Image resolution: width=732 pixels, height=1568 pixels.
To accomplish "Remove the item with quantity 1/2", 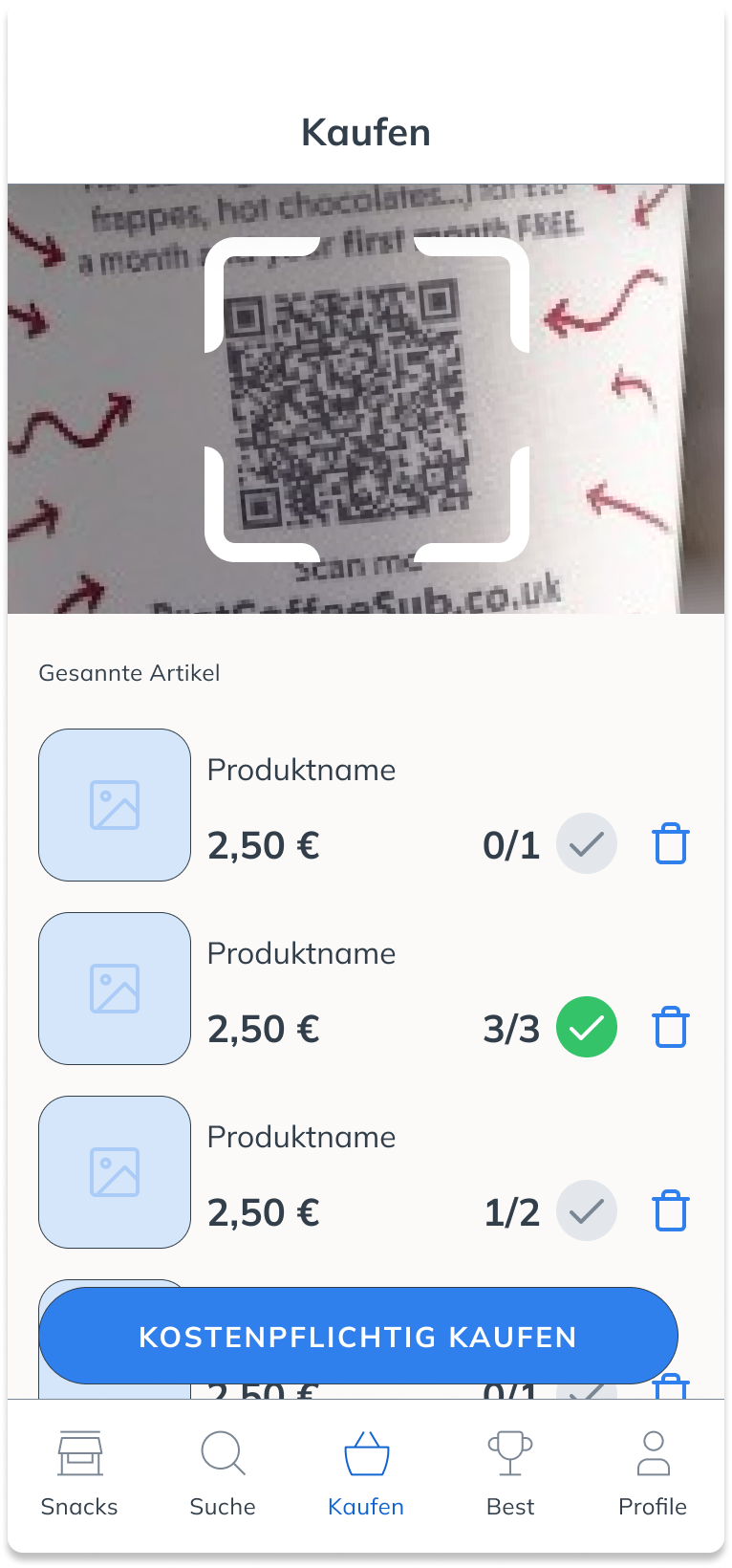I will [x=670, y=1211].
